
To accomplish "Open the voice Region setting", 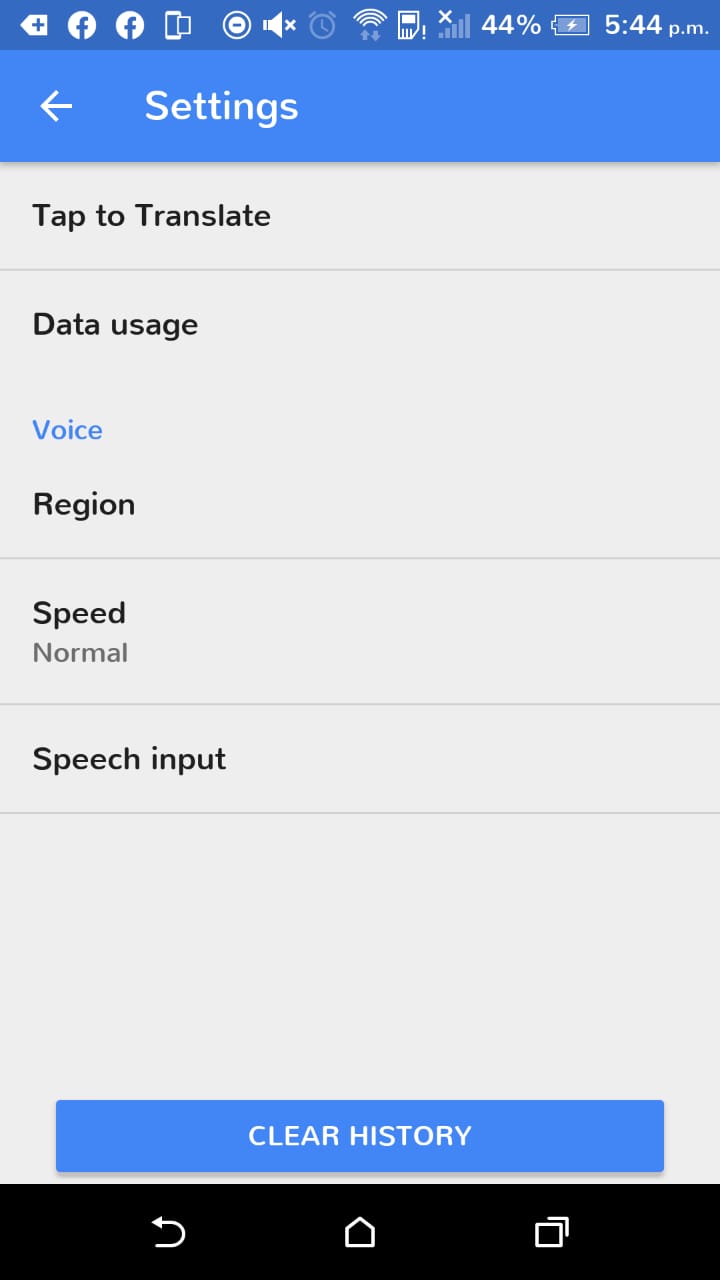I will point(360,505).
